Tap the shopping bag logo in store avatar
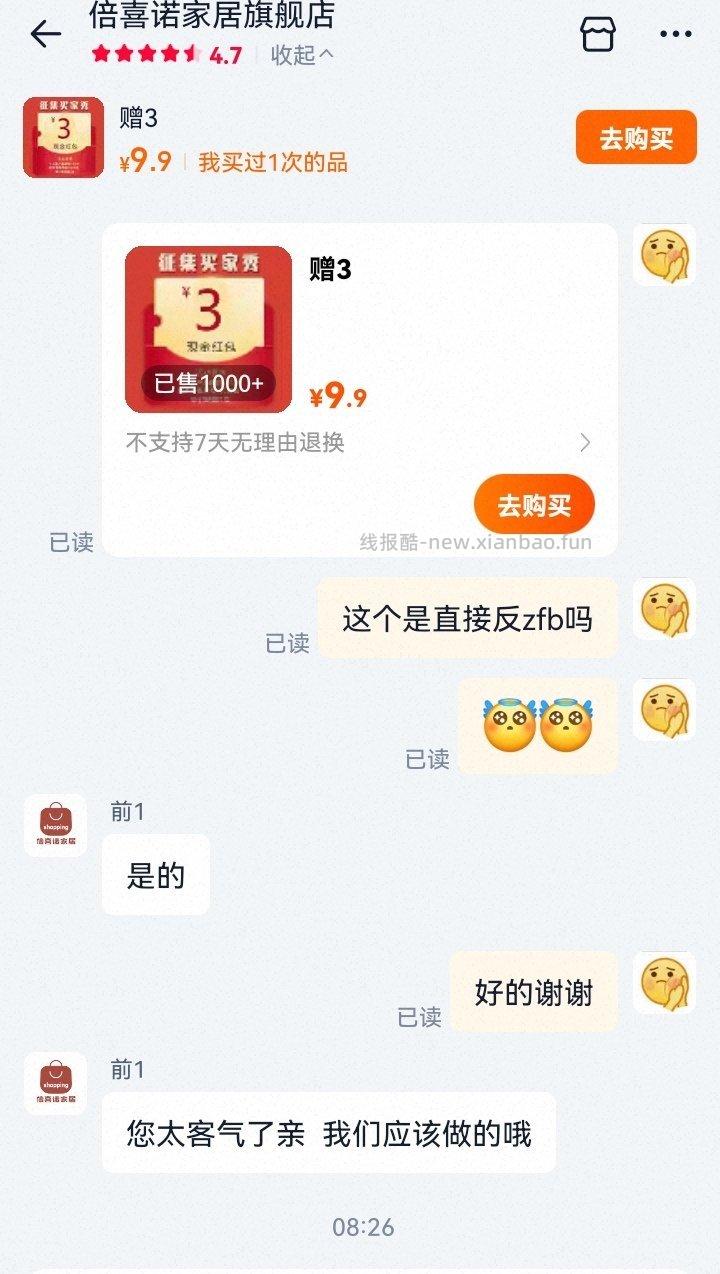This screenshot has height=1274, width=720. 56,820
